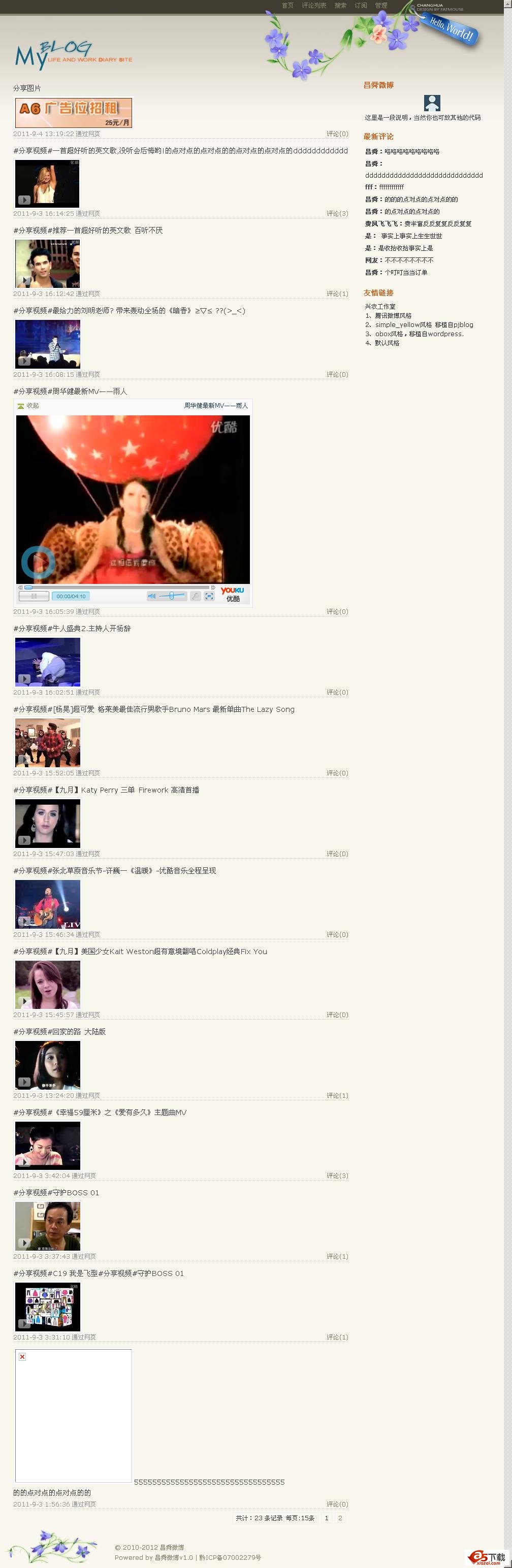512x1568 pixels.
Task: Open the 管理 admin link
Action: pos(381,6)
